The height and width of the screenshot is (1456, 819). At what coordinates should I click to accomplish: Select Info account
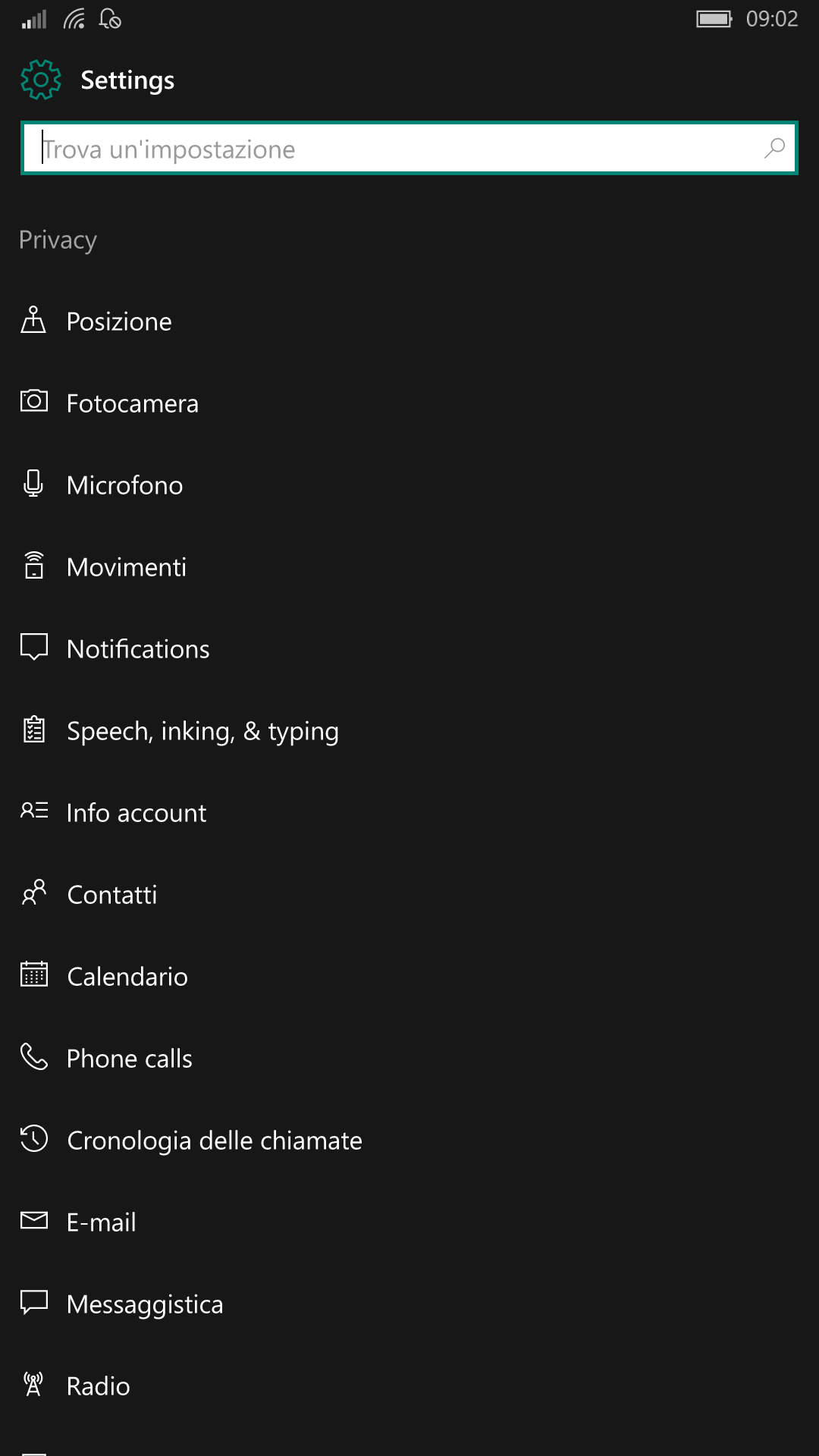tap(409, 813)
